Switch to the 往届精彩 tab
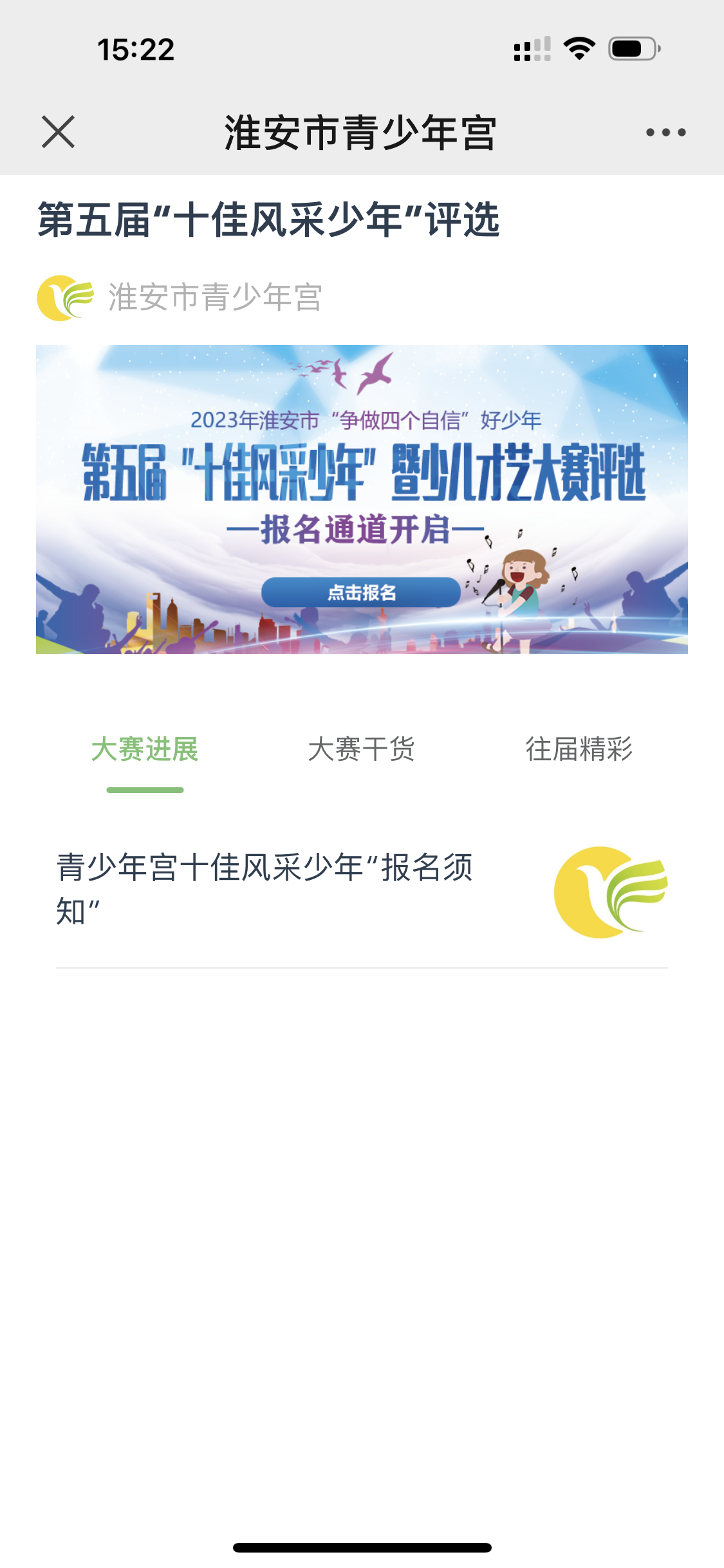This screenshot has width=724, height=1568. click(x=579, y=750)
